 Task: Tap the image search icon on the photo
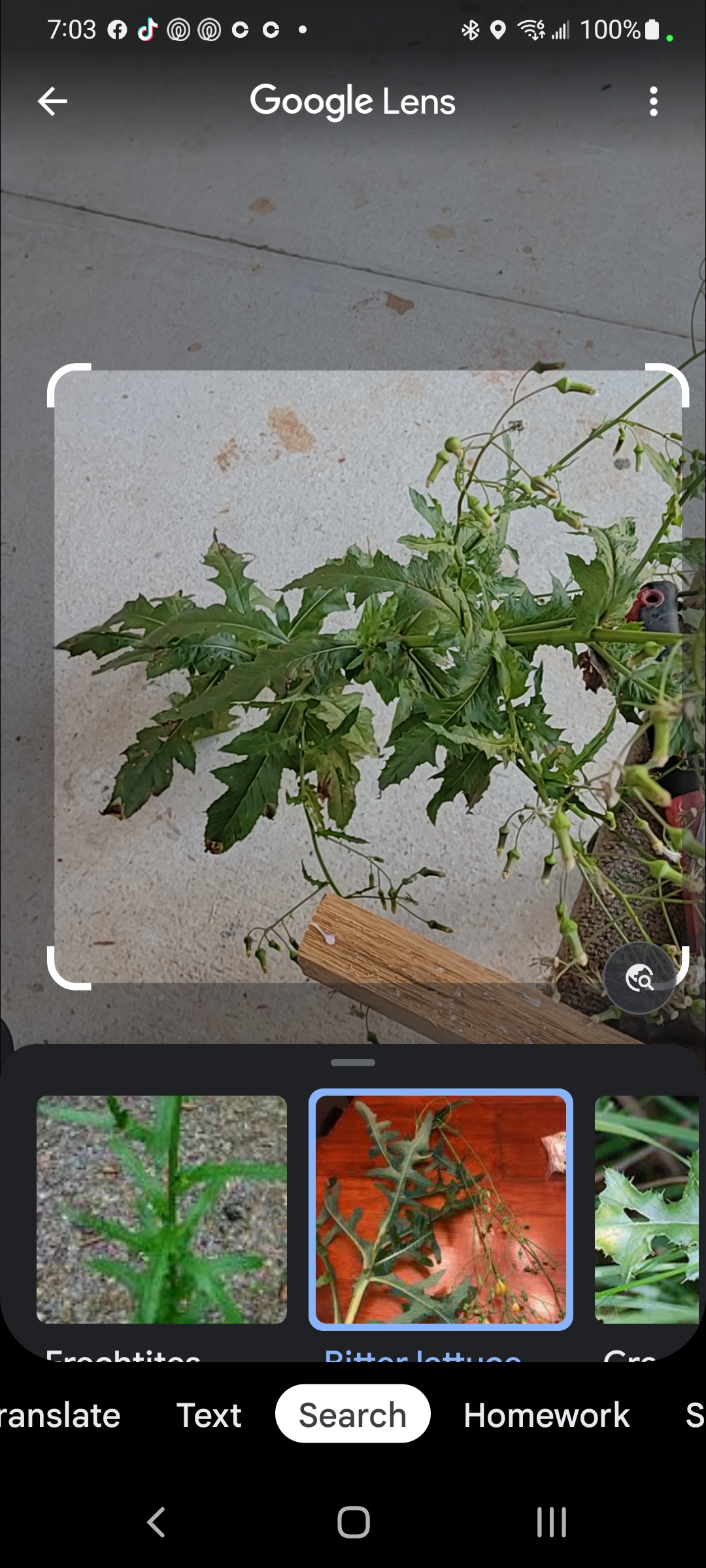point(639,978)
